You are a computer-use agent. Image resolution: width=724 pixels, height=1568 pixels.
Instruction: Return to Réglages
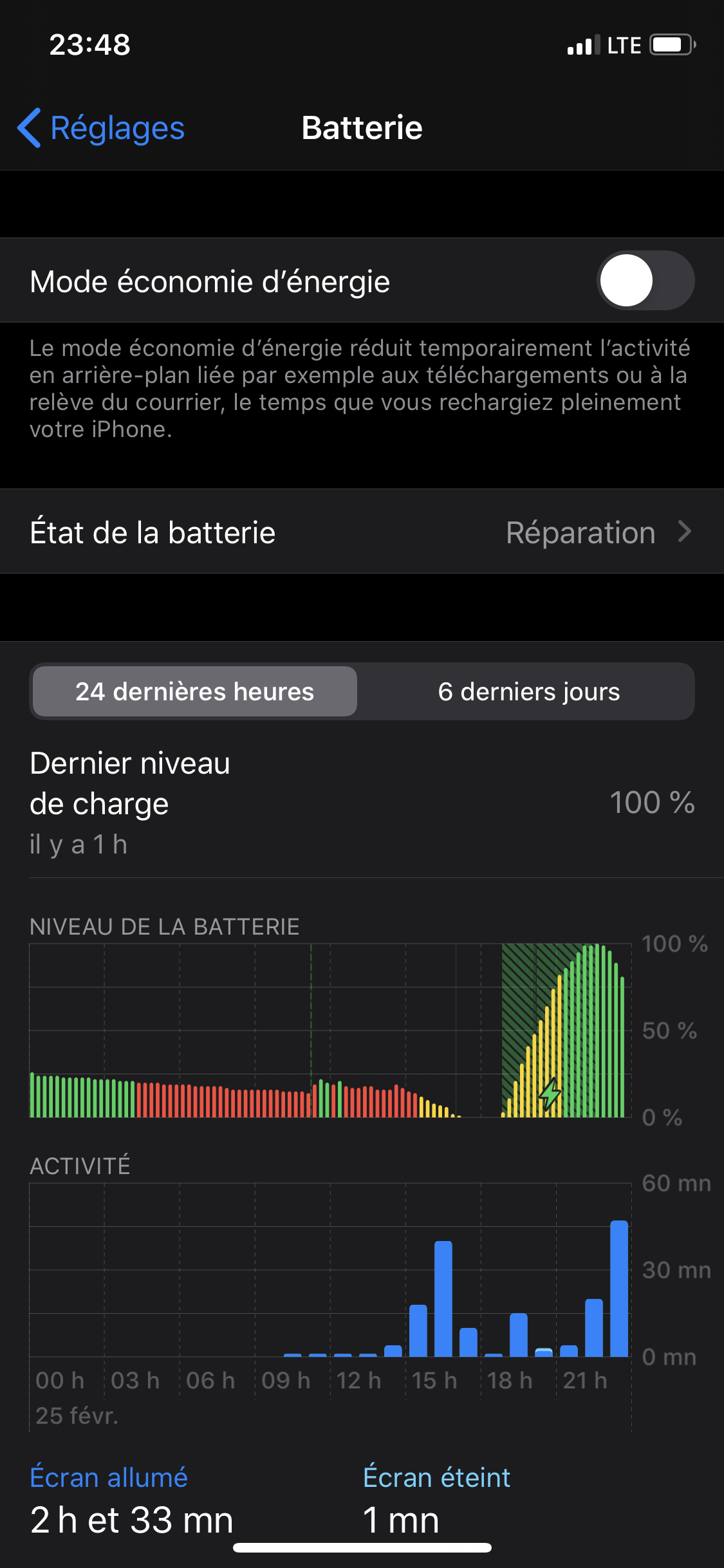pos(103,128)
